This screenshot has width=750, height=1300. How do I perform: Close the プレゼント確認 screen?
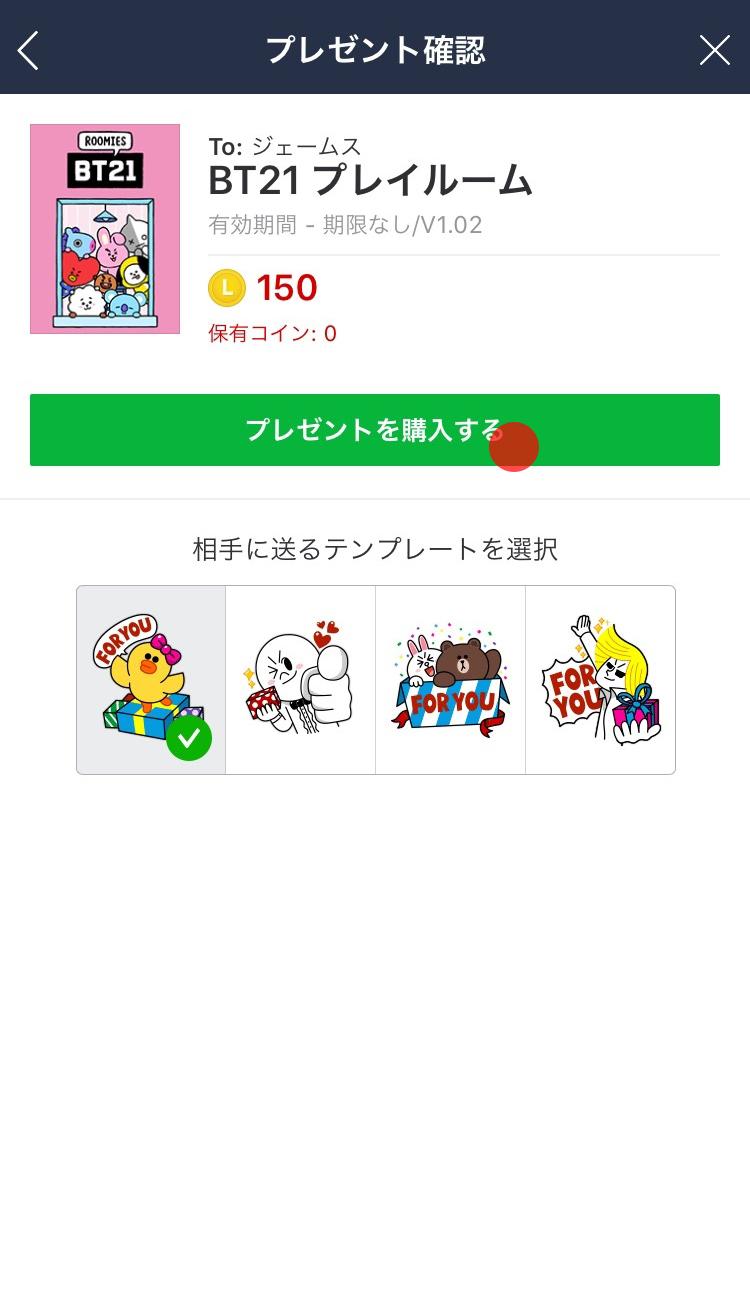(x=714, y=49)
